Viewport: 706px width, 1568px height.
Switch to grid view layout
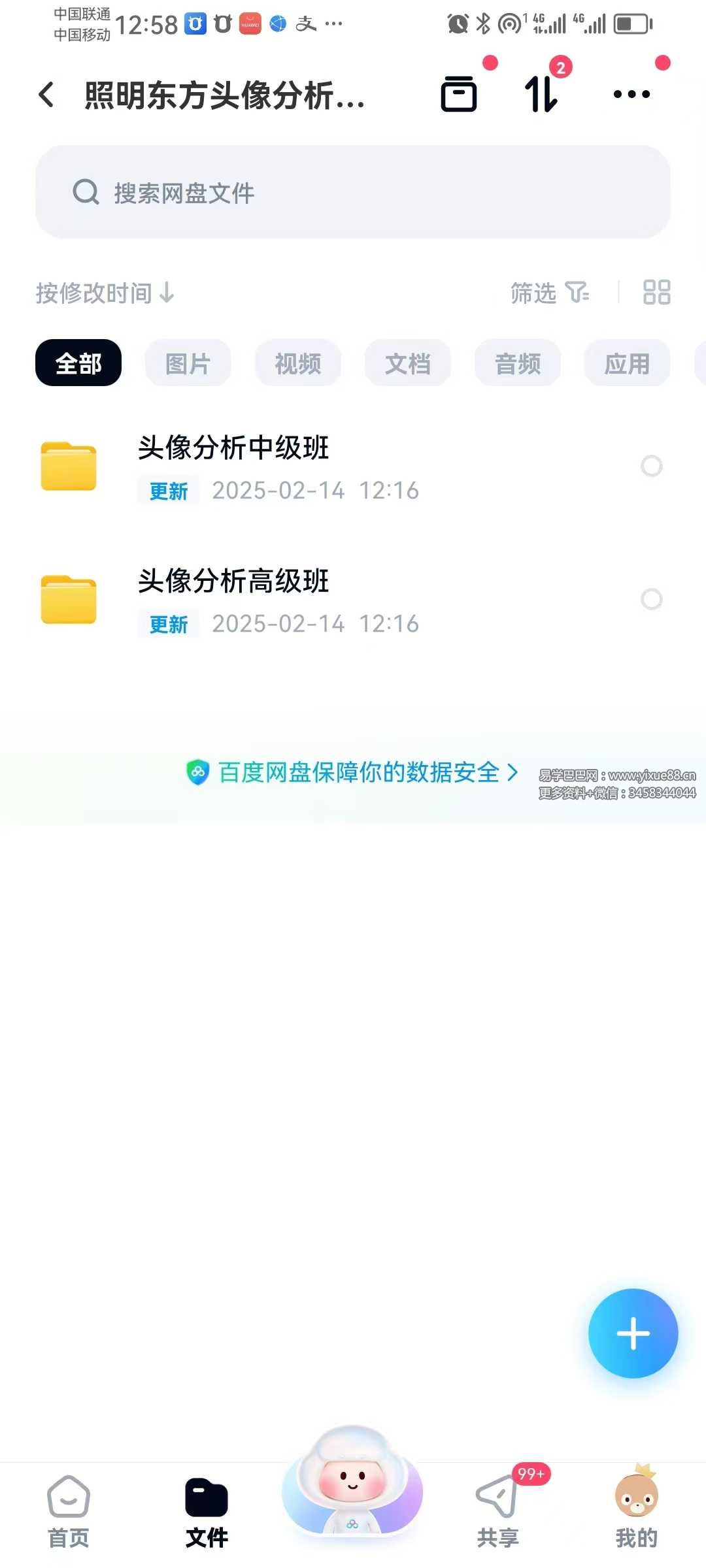[656, 293]
